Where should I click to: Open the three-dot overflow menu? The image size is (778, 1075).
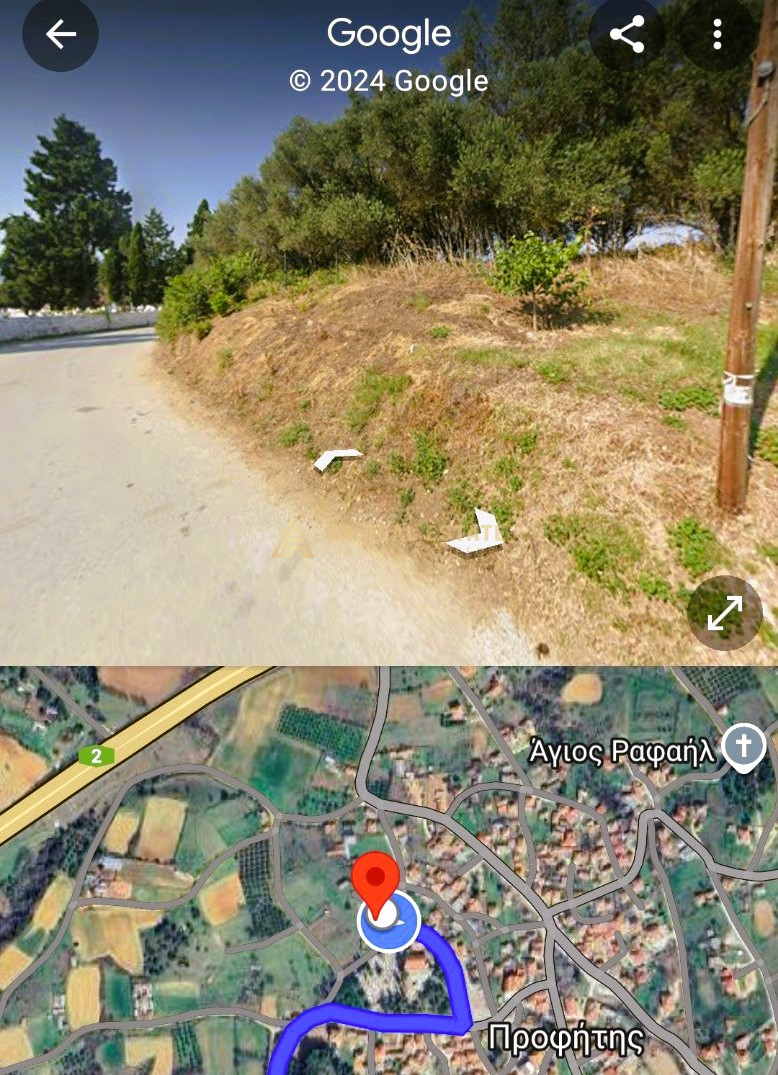point(717,34)
